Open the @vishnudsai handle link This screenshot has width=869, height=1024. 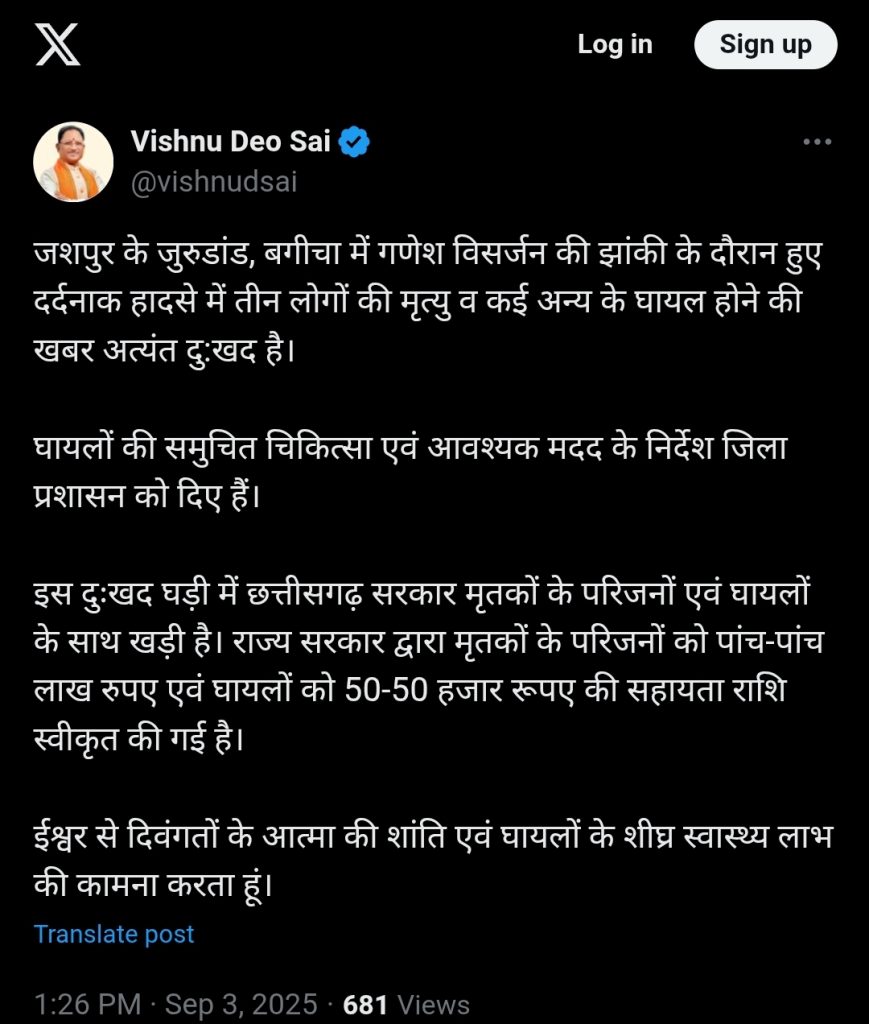tap(213, 182)
